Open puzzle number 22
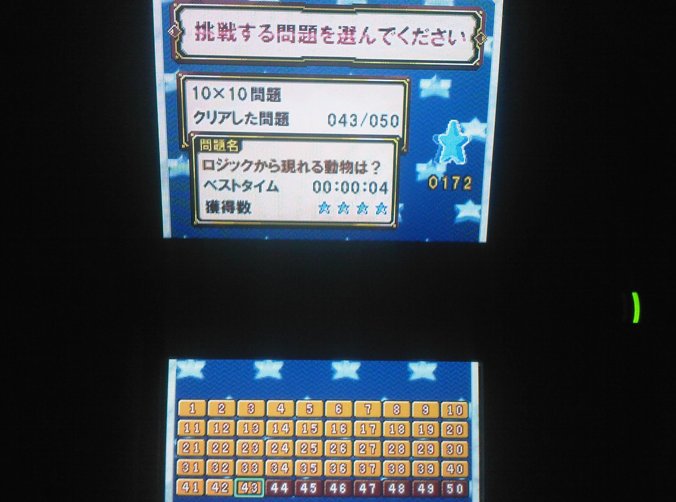Image resolution: width=676 pixels, height=502 pixels. click(221, 448)
